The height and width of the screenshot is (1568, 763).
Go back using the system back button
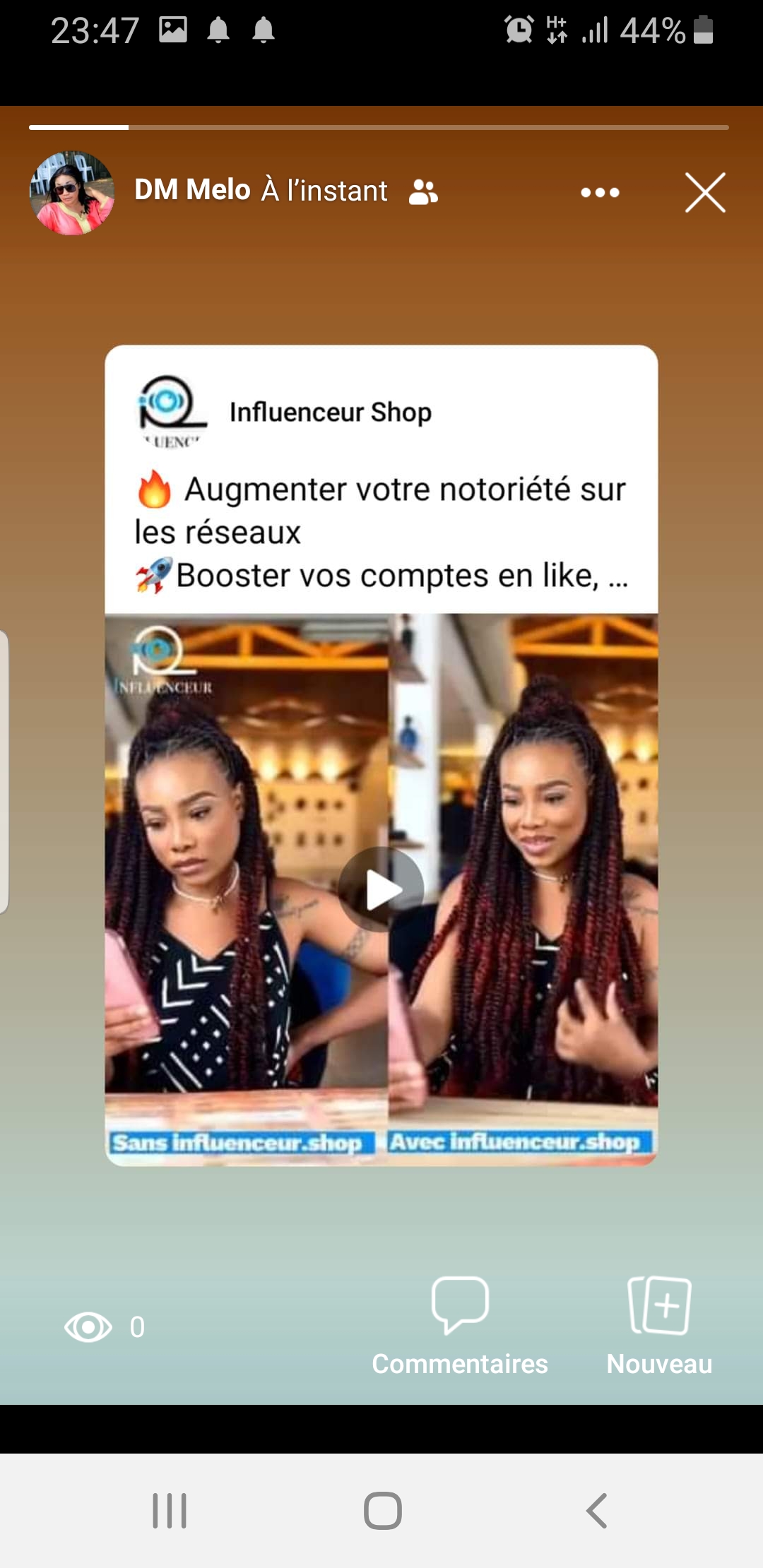597,1511
